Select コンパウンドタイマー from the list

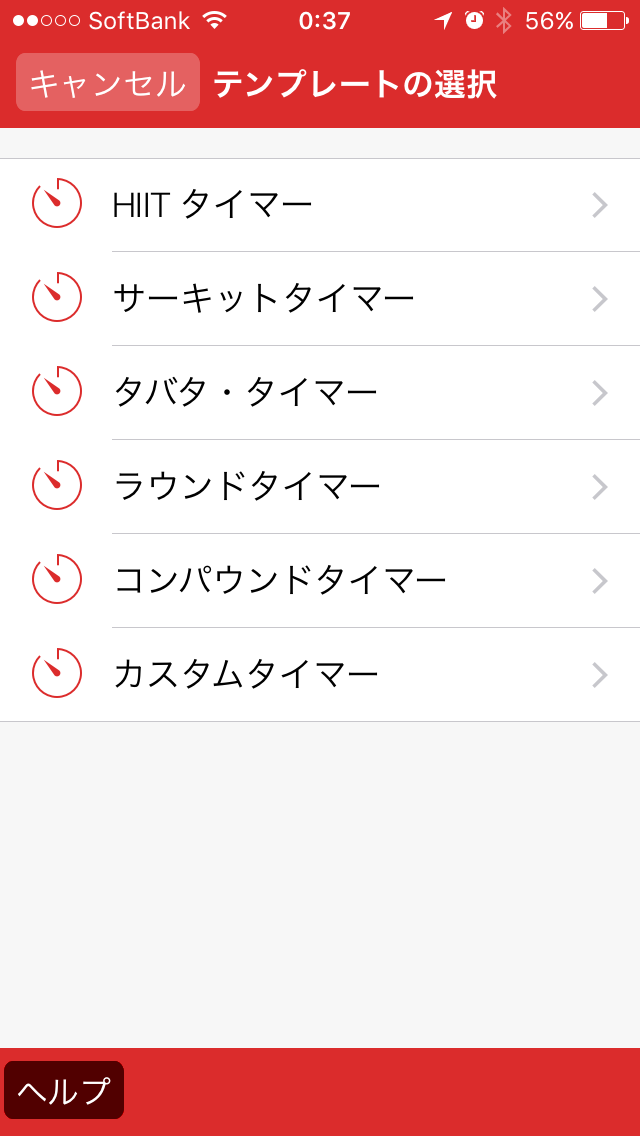320,580
